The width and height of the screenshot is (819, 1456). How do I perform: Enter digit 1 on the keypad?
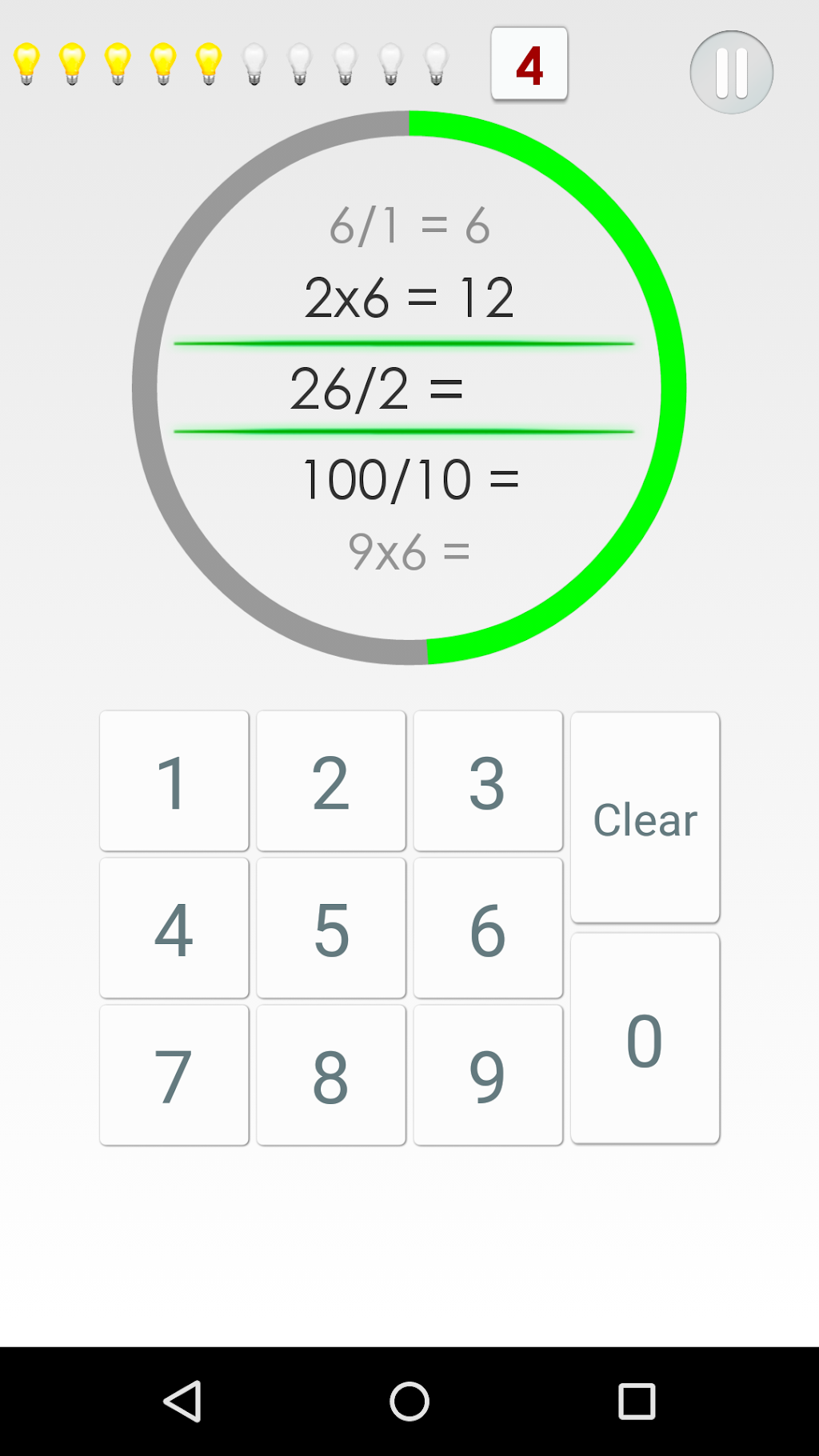[x=174, y=781]
